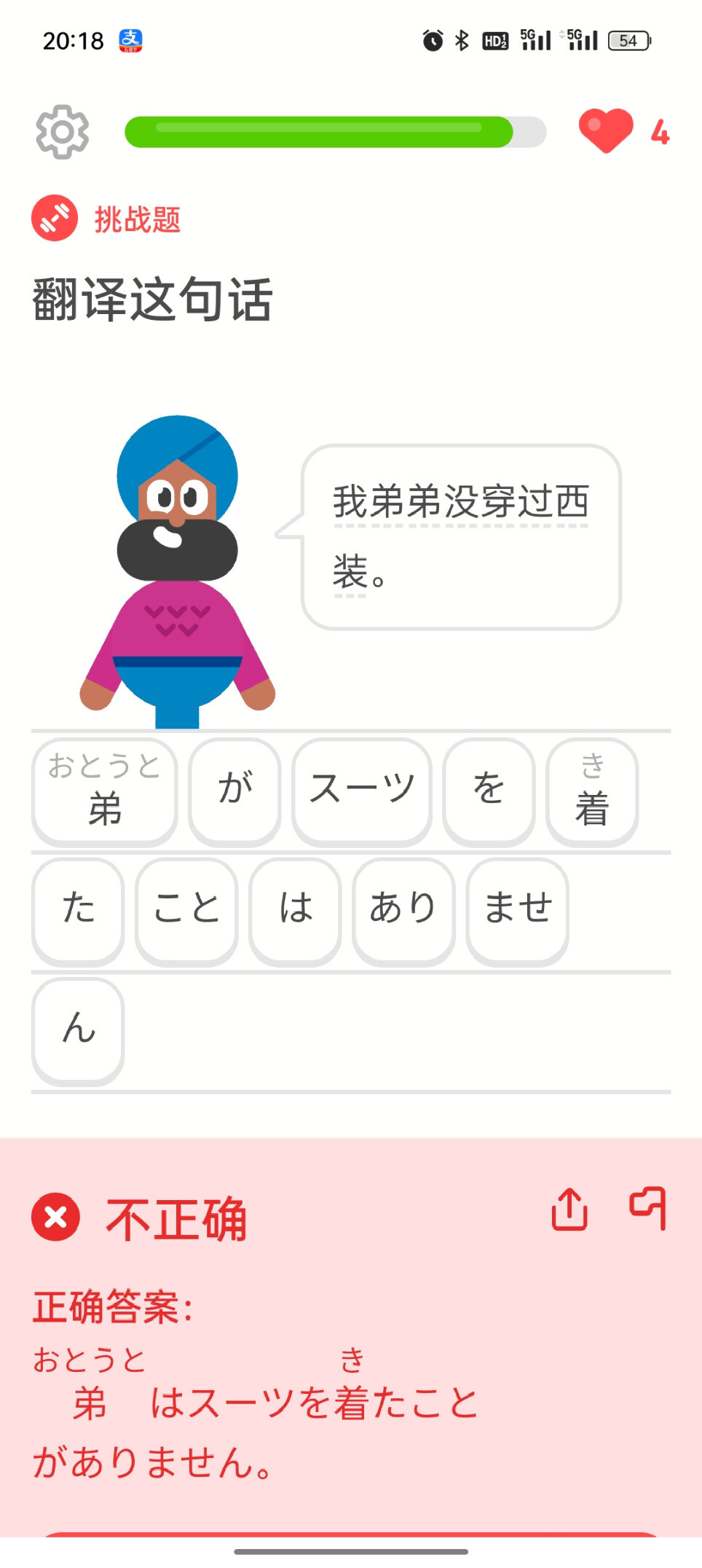This screenshot has height=1568, width=702.
Task: Select the word tile 弟
Action: (105, 791)
